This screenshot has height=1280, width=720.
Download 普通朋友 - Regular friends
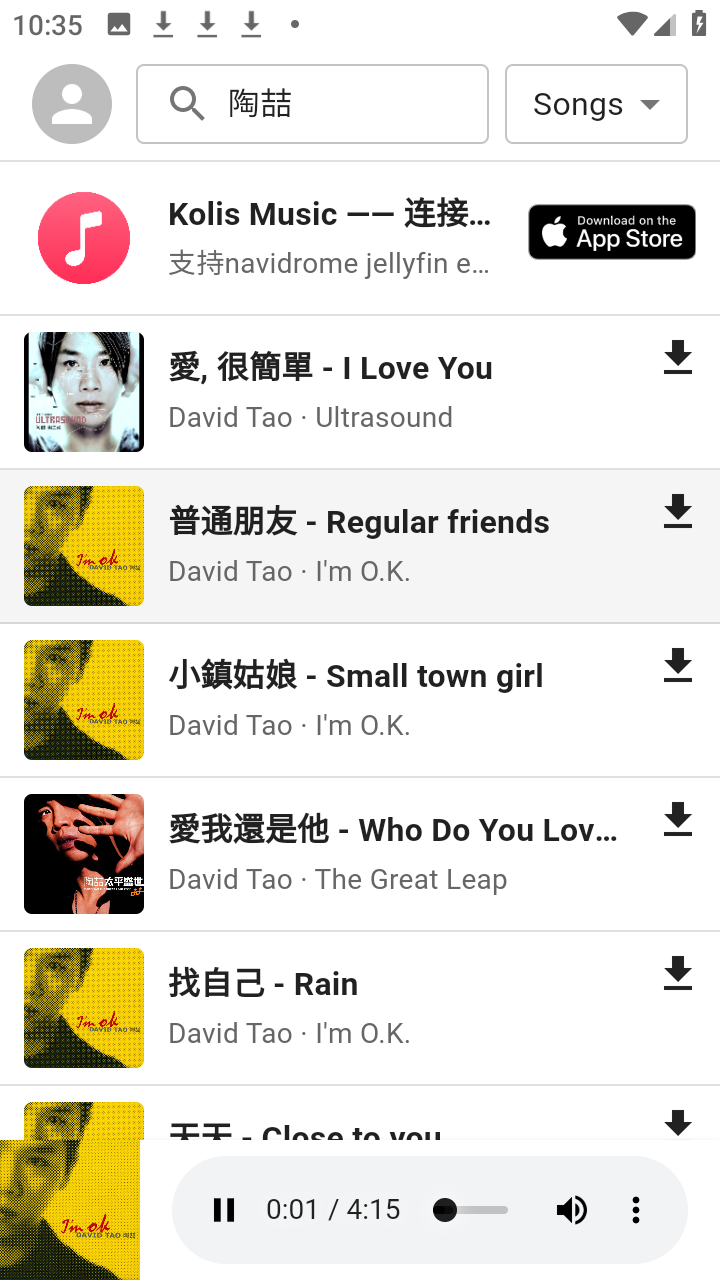tap(678, 512)
